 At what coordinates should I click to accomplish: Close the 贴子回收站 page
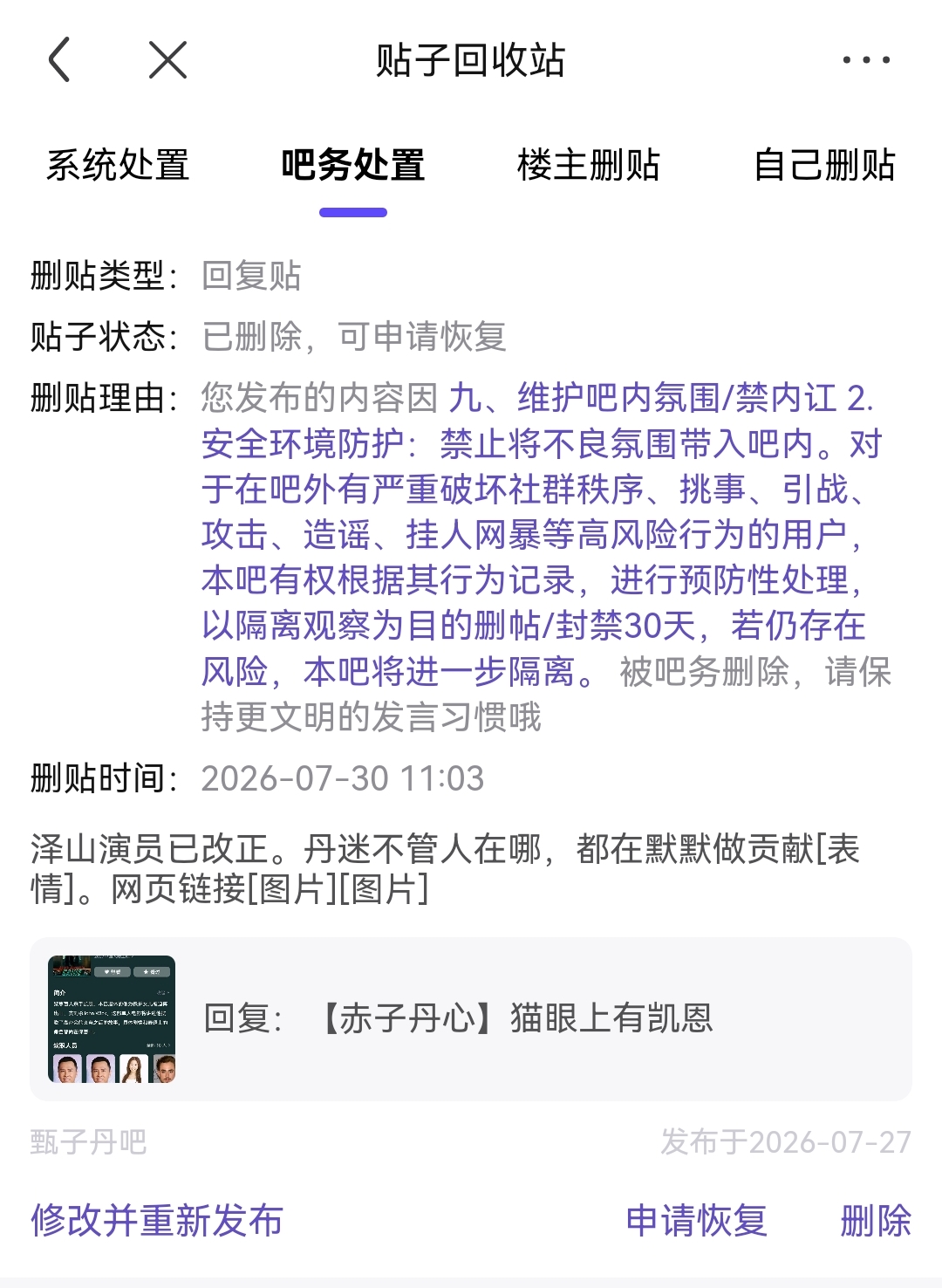click(167, 60)
